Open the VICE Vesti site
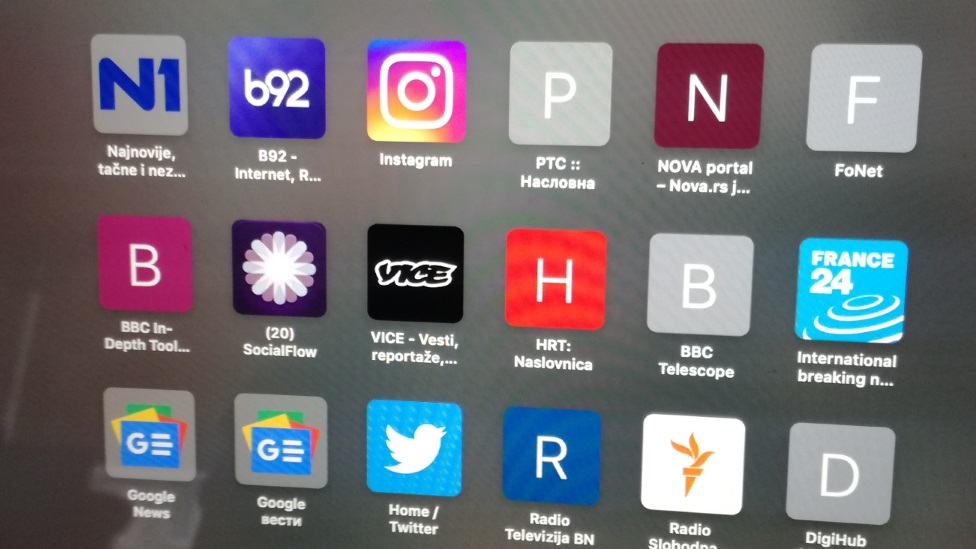The image size is (976, 549). [x=415, y=273]
